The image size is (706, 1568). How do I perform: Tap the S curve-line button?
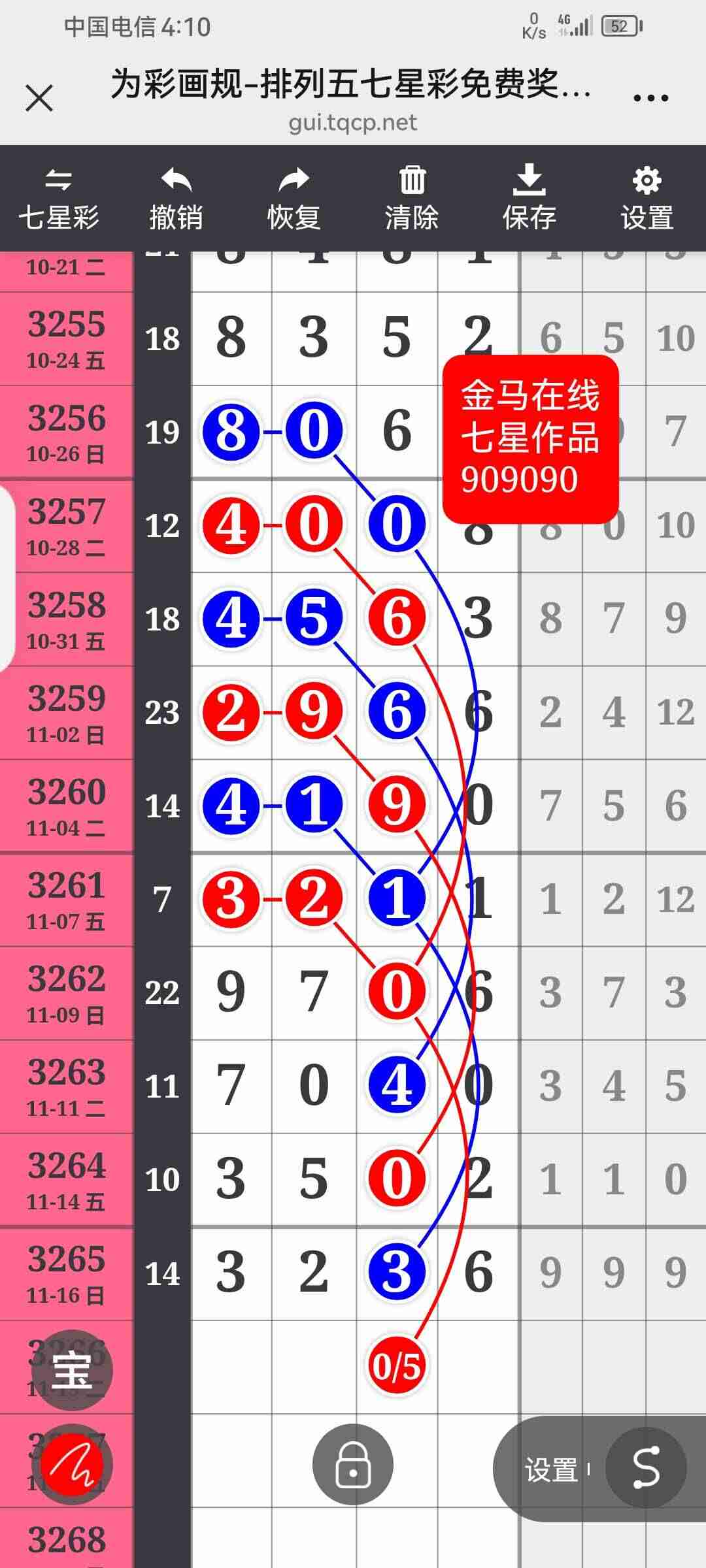(646, 1467)
